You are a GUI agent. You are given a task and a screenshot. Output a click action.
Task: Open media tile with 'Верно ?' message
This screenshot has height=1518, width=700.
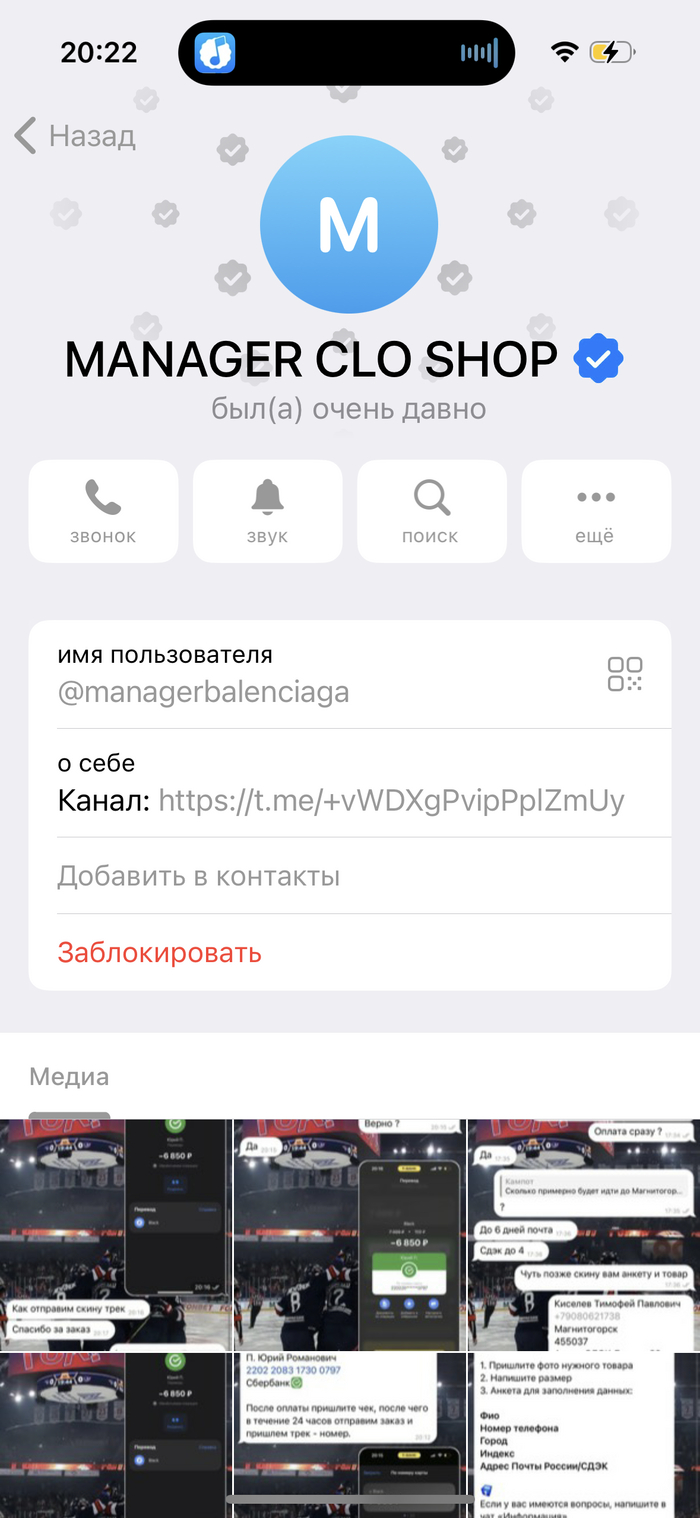coord(349,1234)
